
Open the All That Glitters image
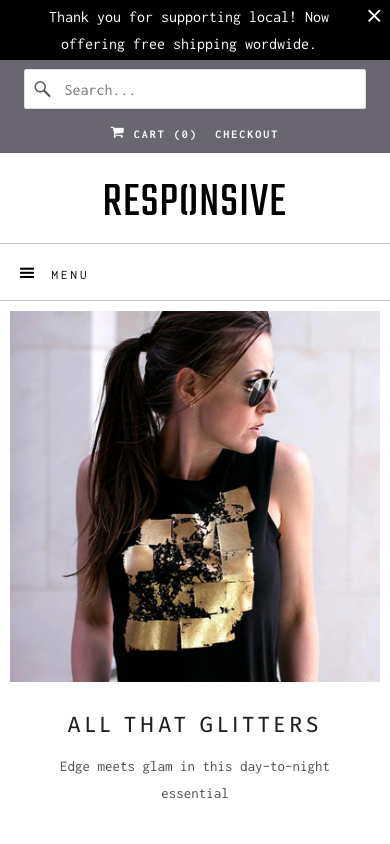(195, 496)
